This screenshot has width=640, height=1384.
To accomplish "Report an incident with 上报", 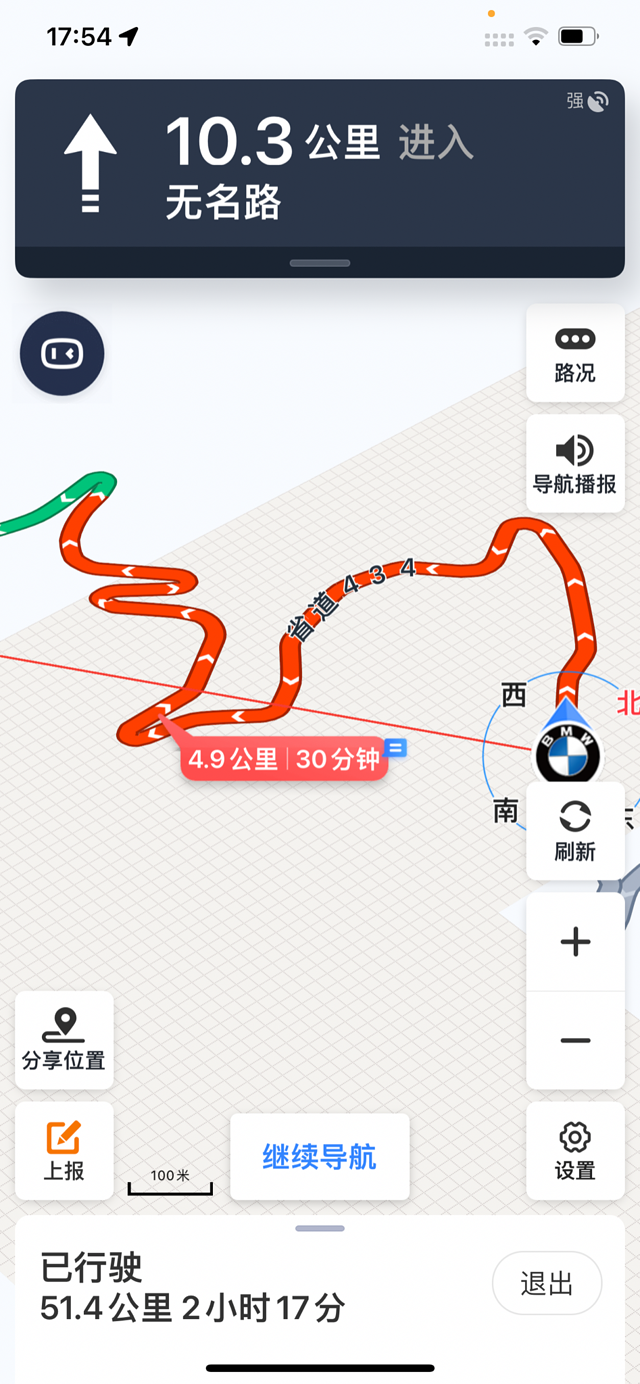I will pyautogui.click(x=64, y=1150).
